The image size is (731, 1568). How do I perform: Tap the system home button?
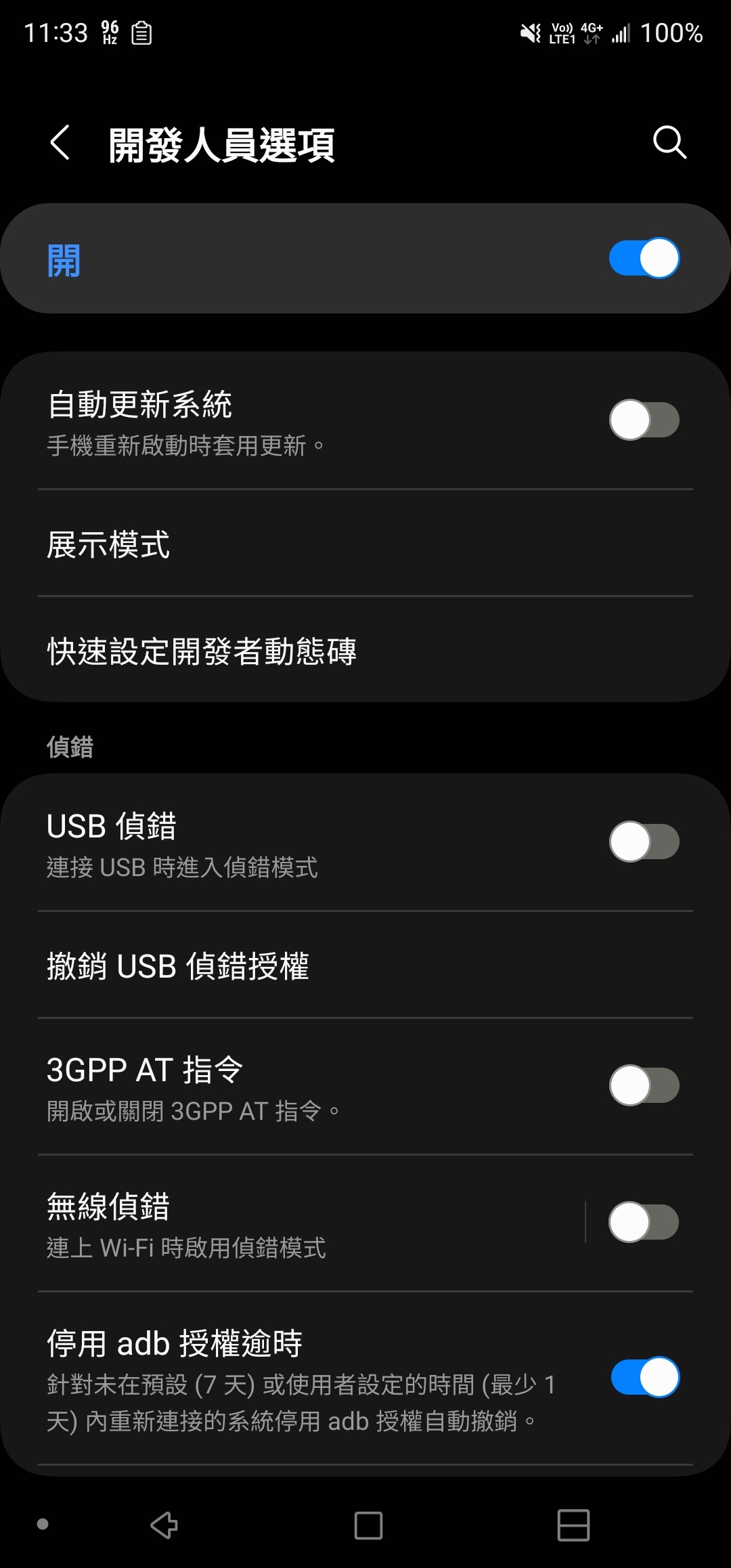coord(368,1525)
